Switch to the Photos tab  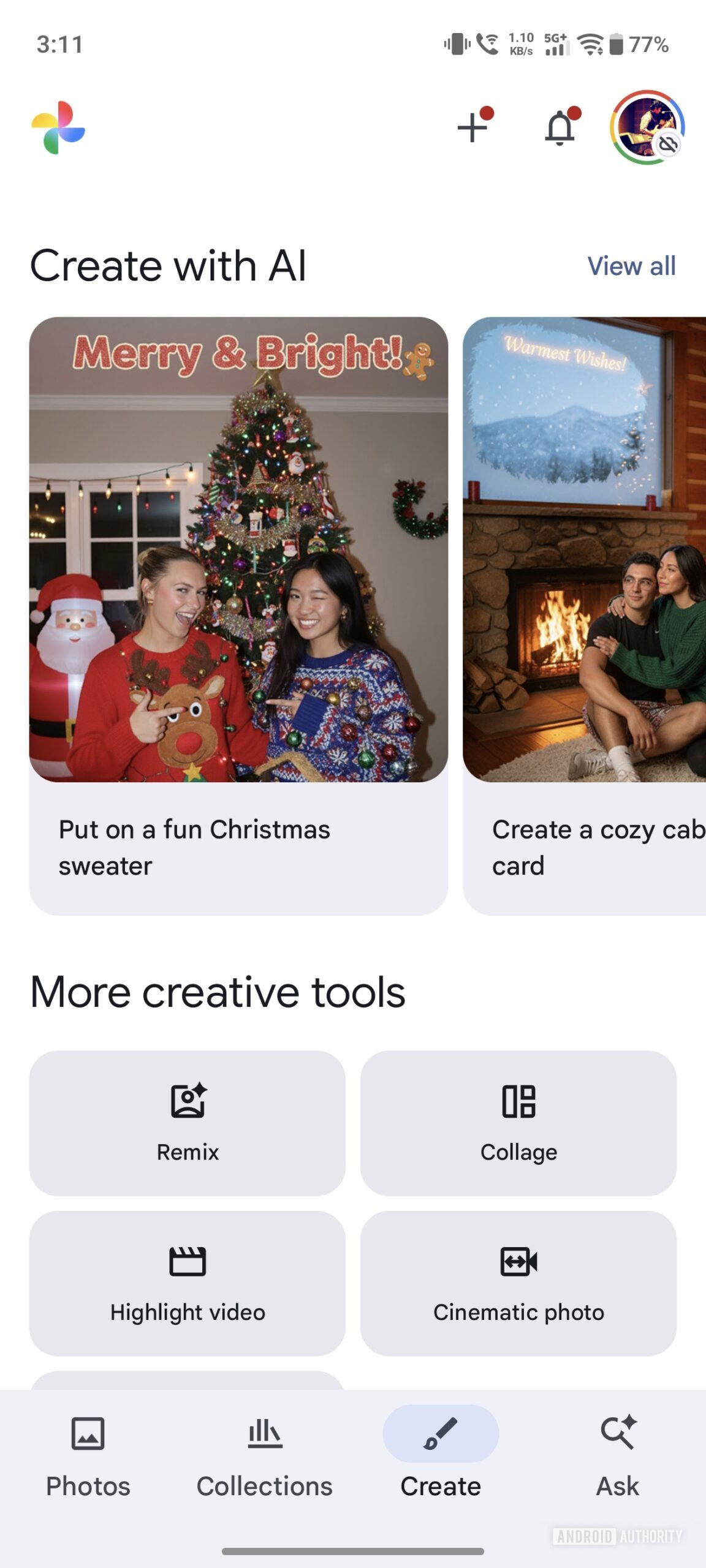click(x=88, y=1458)
